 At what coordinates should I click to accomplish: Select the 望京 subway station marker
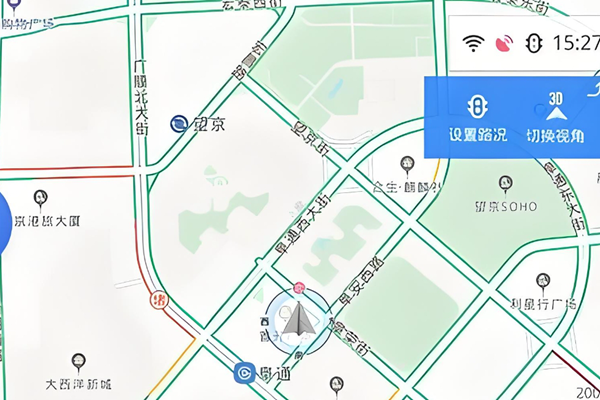179,123
